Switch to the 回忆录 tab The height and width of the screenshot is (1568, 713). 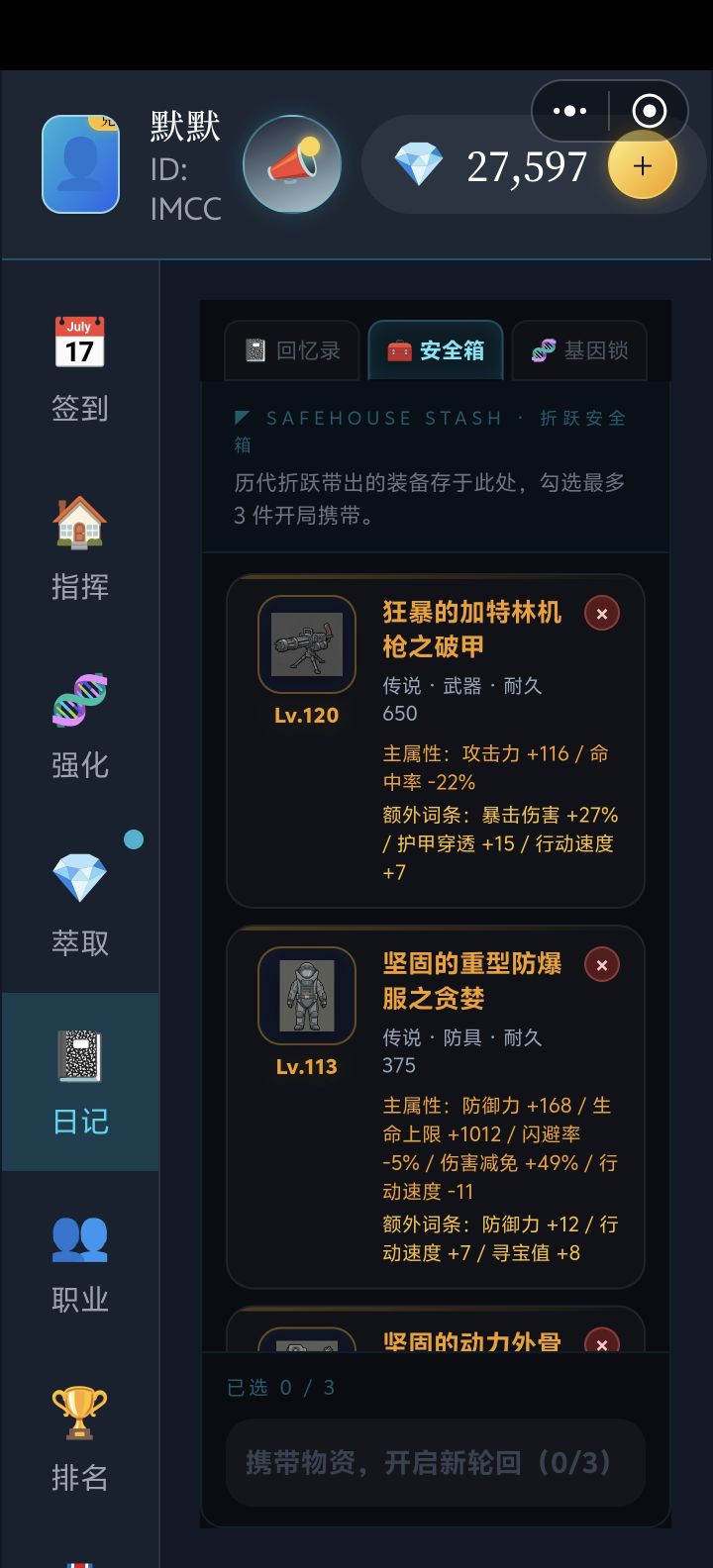(292, 350)
